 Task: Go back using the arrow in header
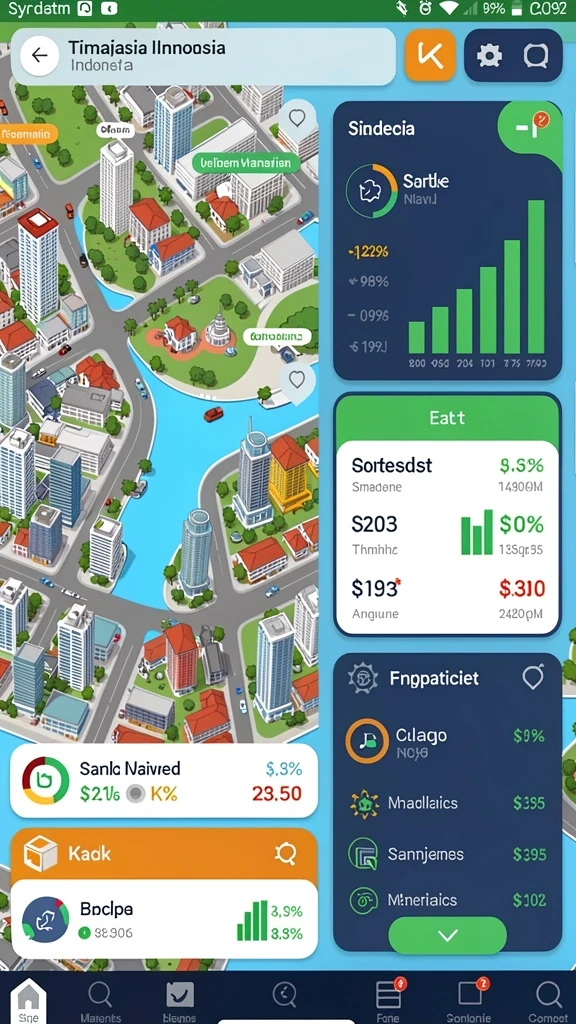coord(39,56)
